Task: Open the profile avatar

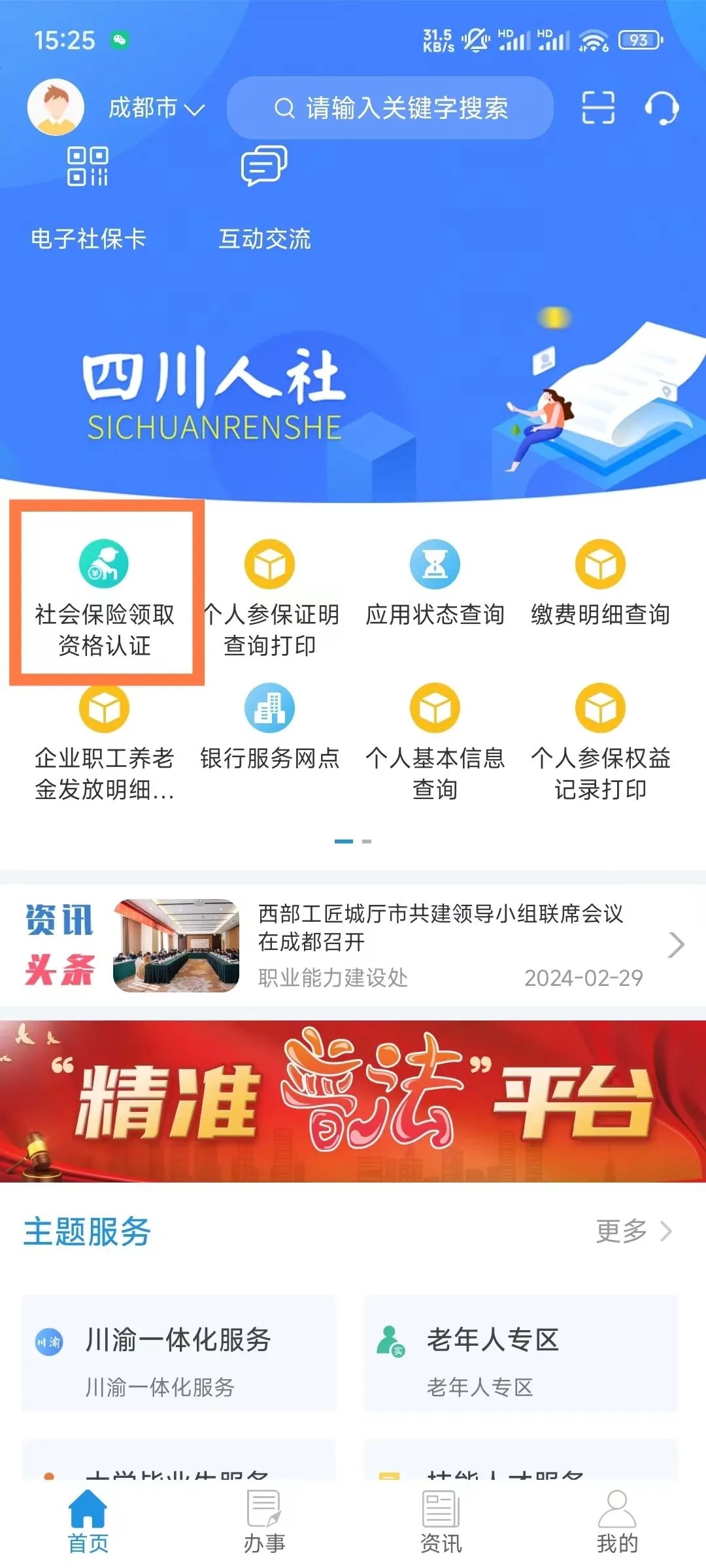Action: coord(56,107)
